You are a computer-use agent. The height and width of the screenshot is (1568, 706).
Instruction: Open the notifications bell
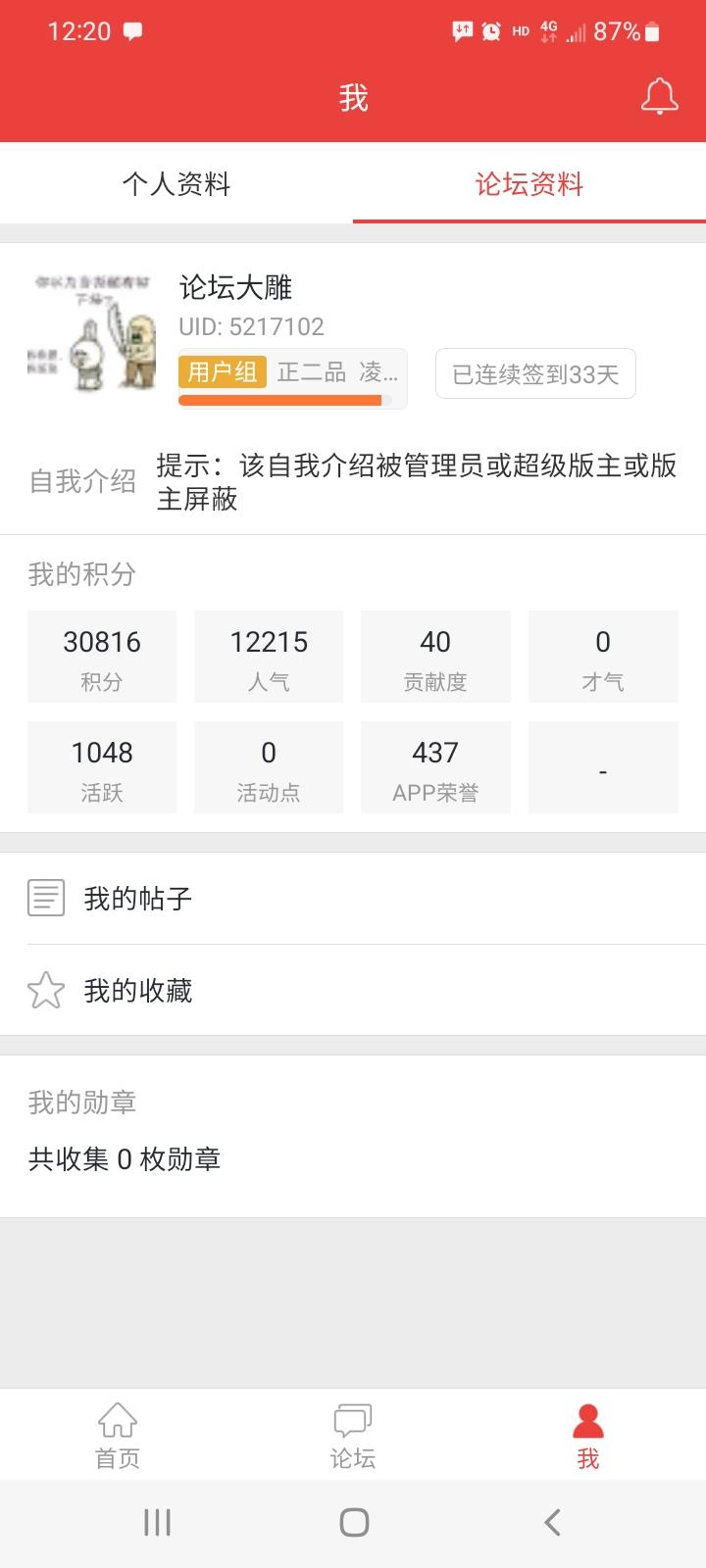[x=659, y=97]
